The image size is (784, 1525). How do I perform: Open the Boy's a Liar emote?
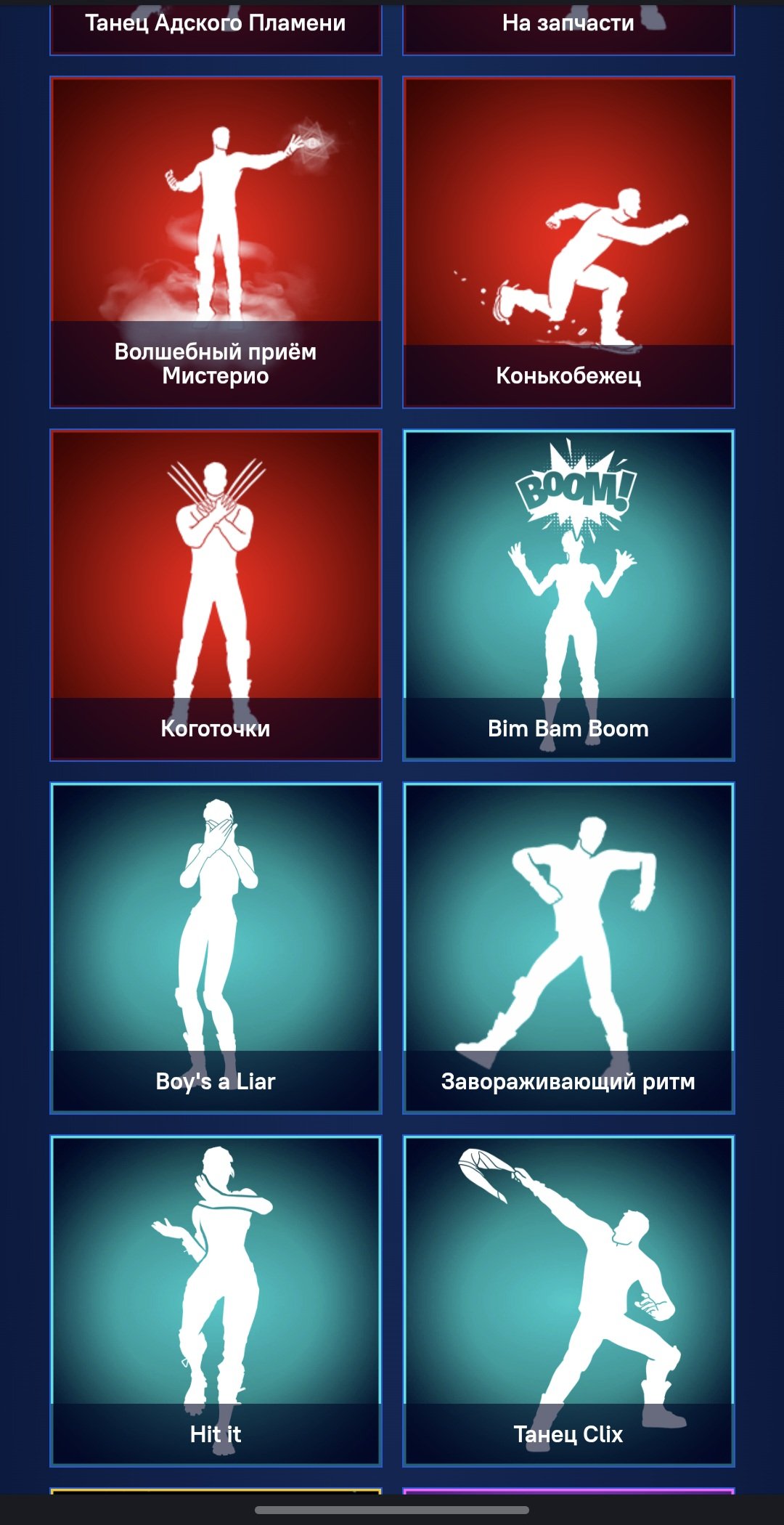[216, 948]
